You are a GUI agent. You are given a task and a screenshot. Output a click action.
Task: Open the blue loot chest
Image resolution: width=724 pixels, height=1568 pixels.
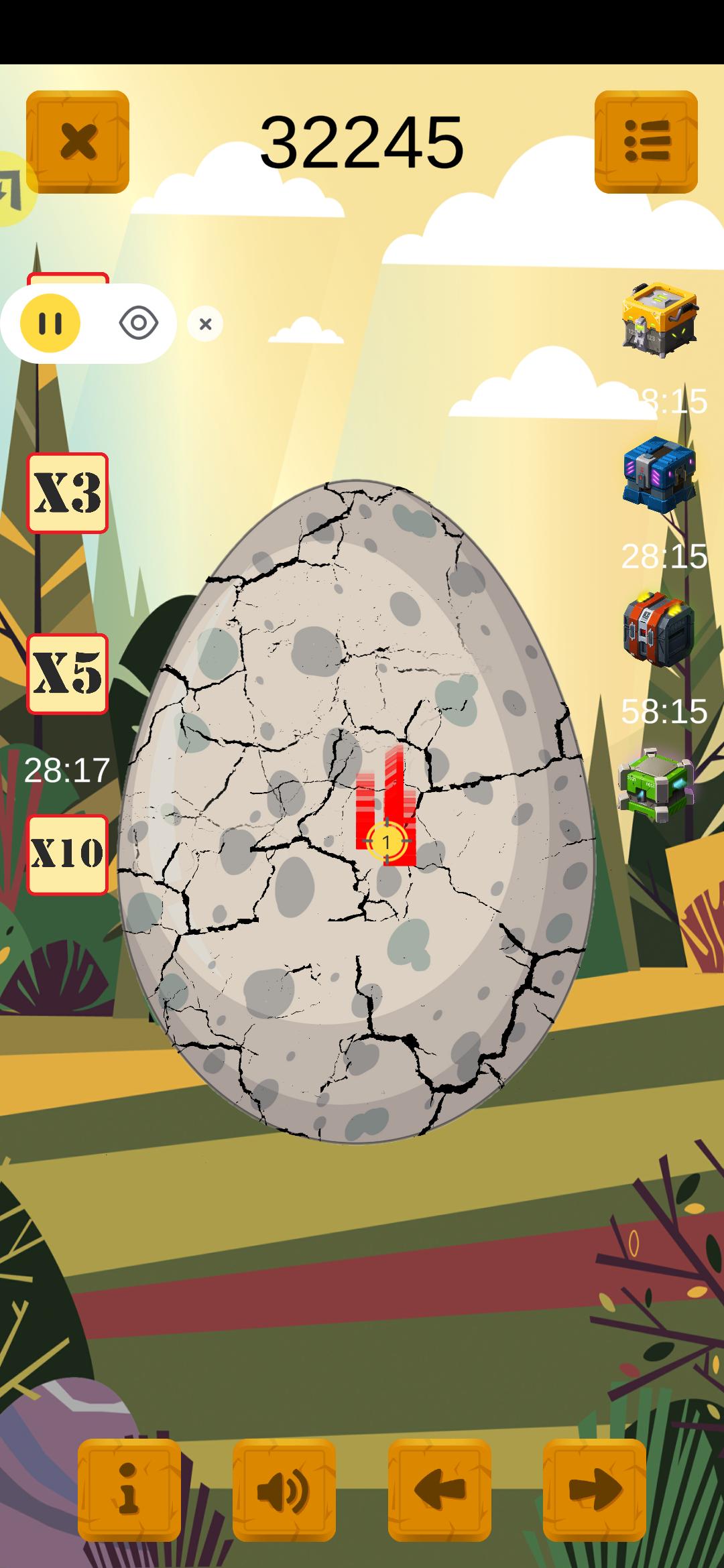(x=659, y=474)
